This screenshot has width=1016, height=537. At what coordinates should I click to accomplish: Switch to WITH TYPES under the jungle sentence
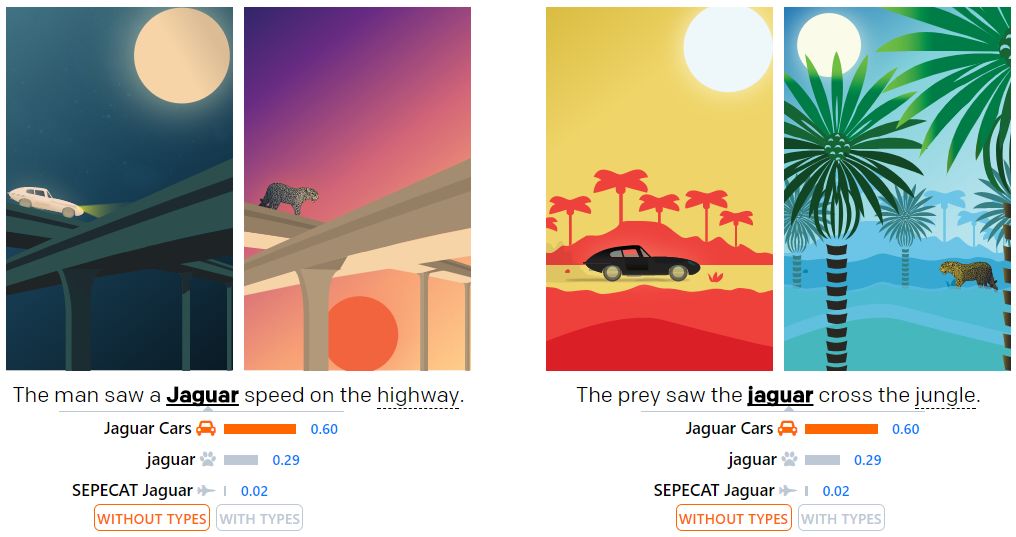pyautogui.click(x=841, y=518)
